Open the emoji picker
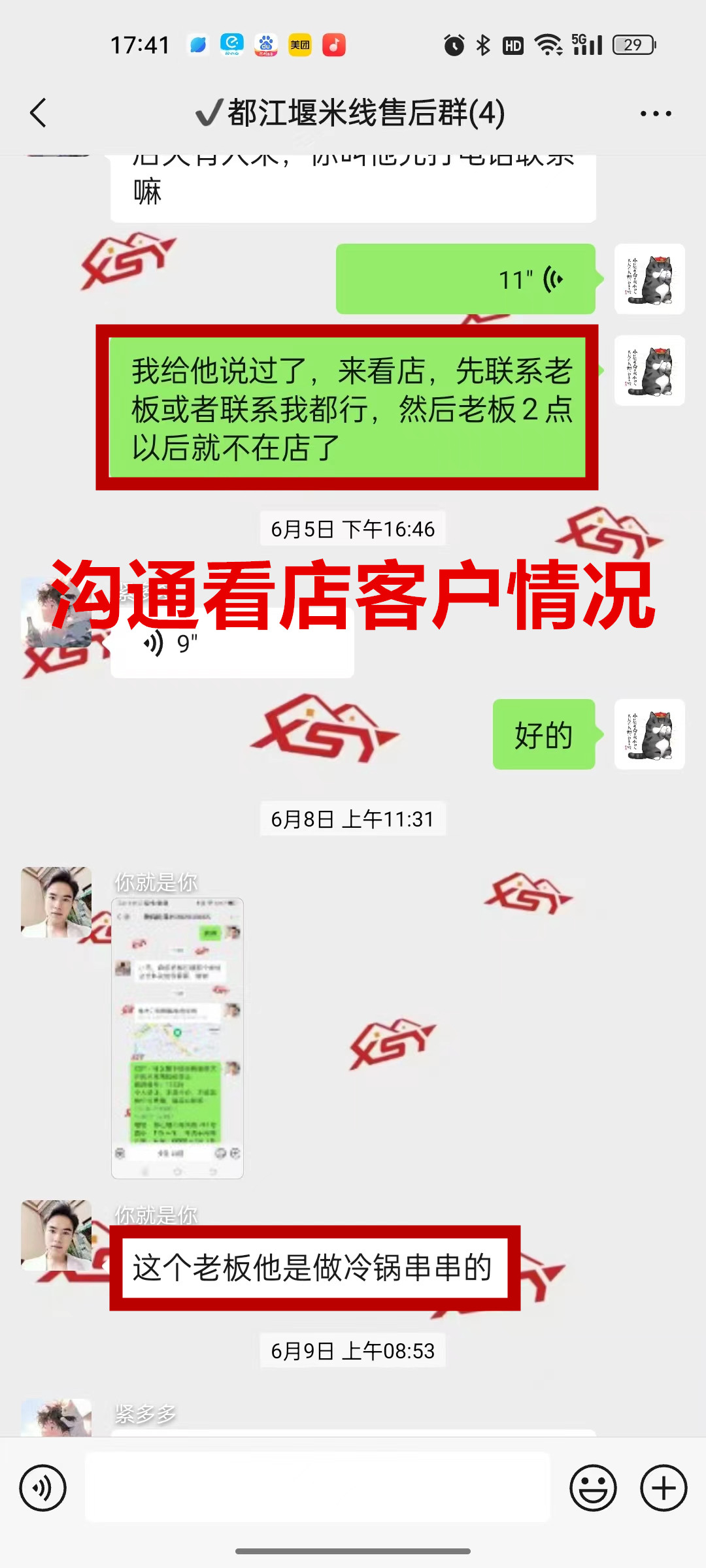The image size is (706, 1568). (593, 1488)
